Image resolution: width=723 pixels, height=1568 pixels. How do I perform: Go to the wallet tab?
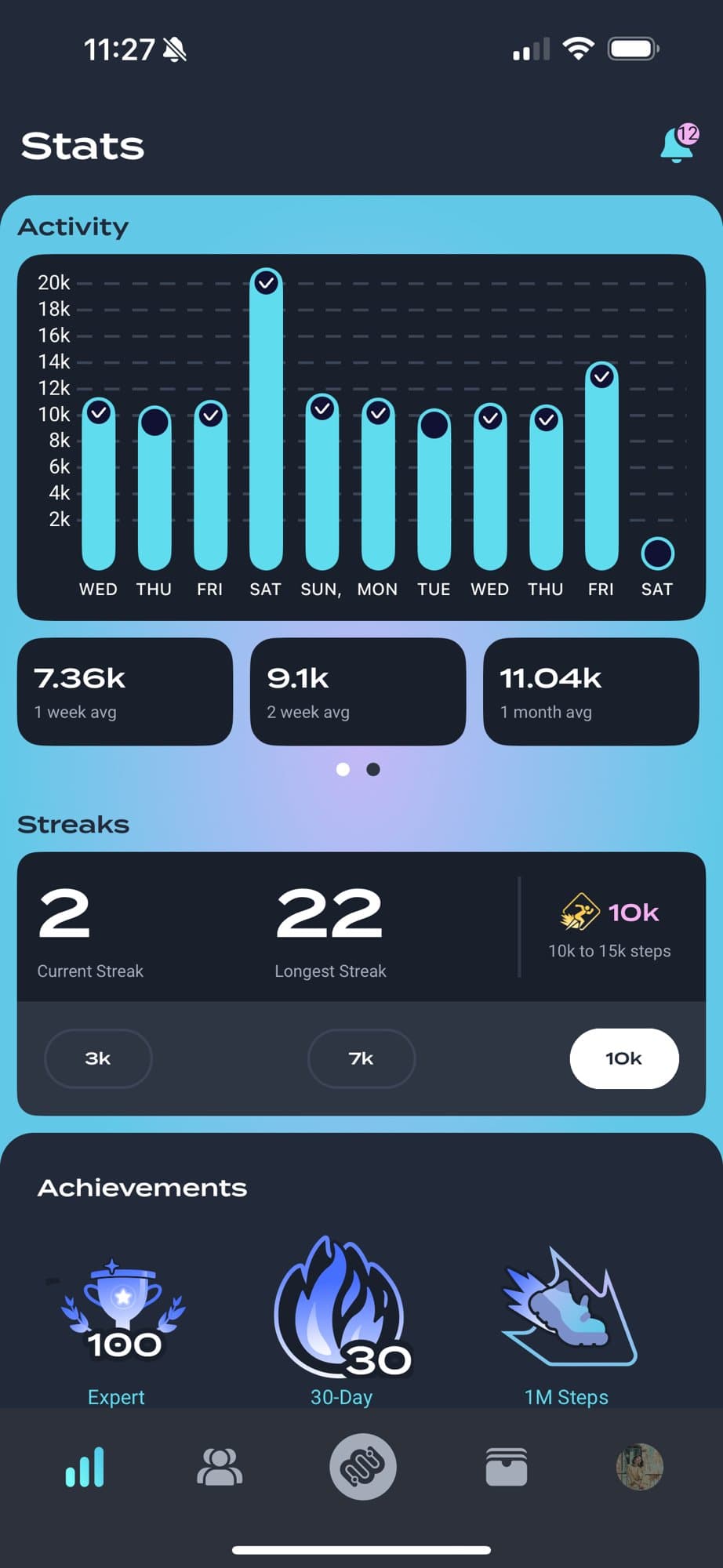coord(507,1467)
